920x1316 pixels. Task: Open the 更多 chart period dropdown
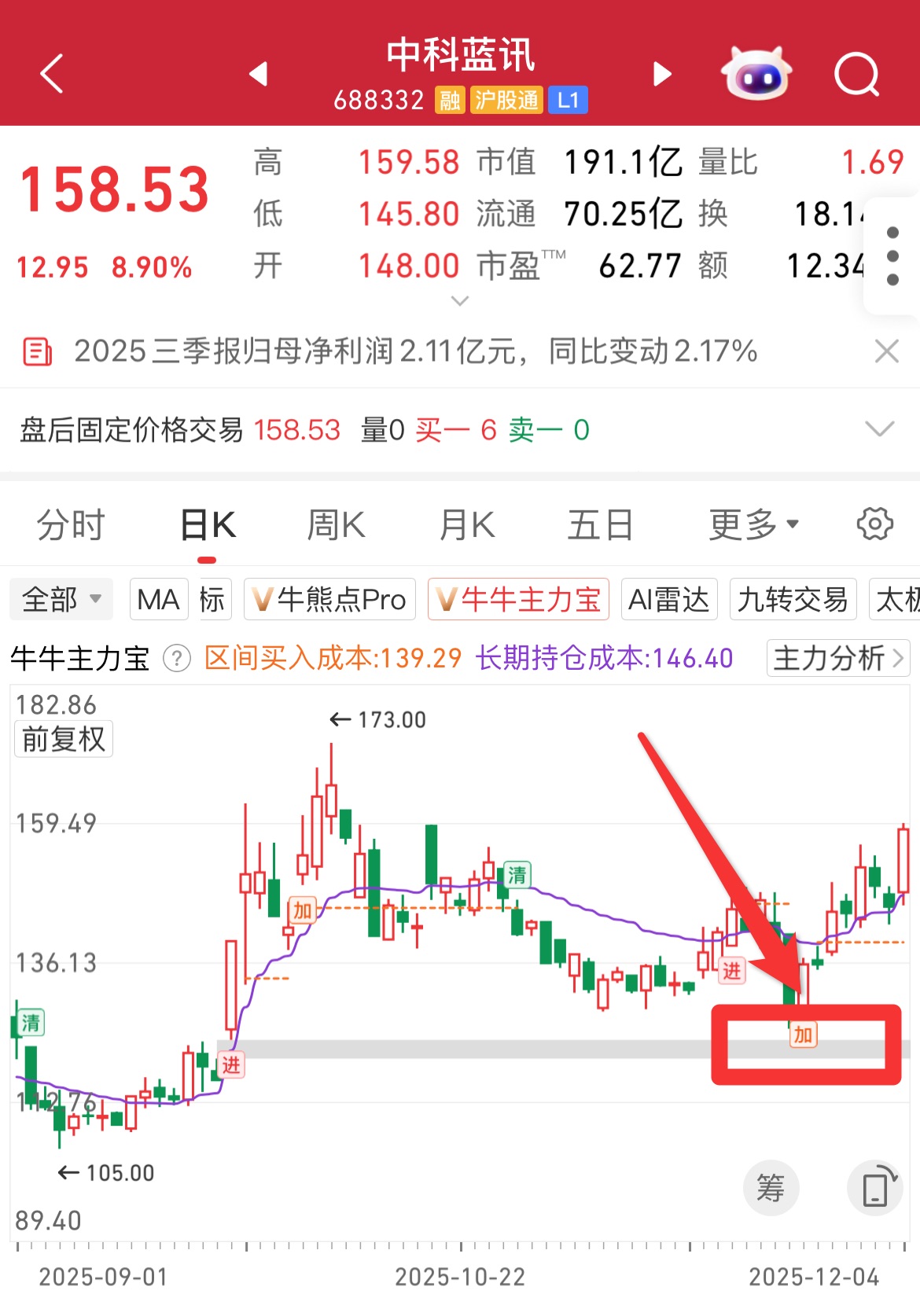pyautogui.click(x=753, y=525)
